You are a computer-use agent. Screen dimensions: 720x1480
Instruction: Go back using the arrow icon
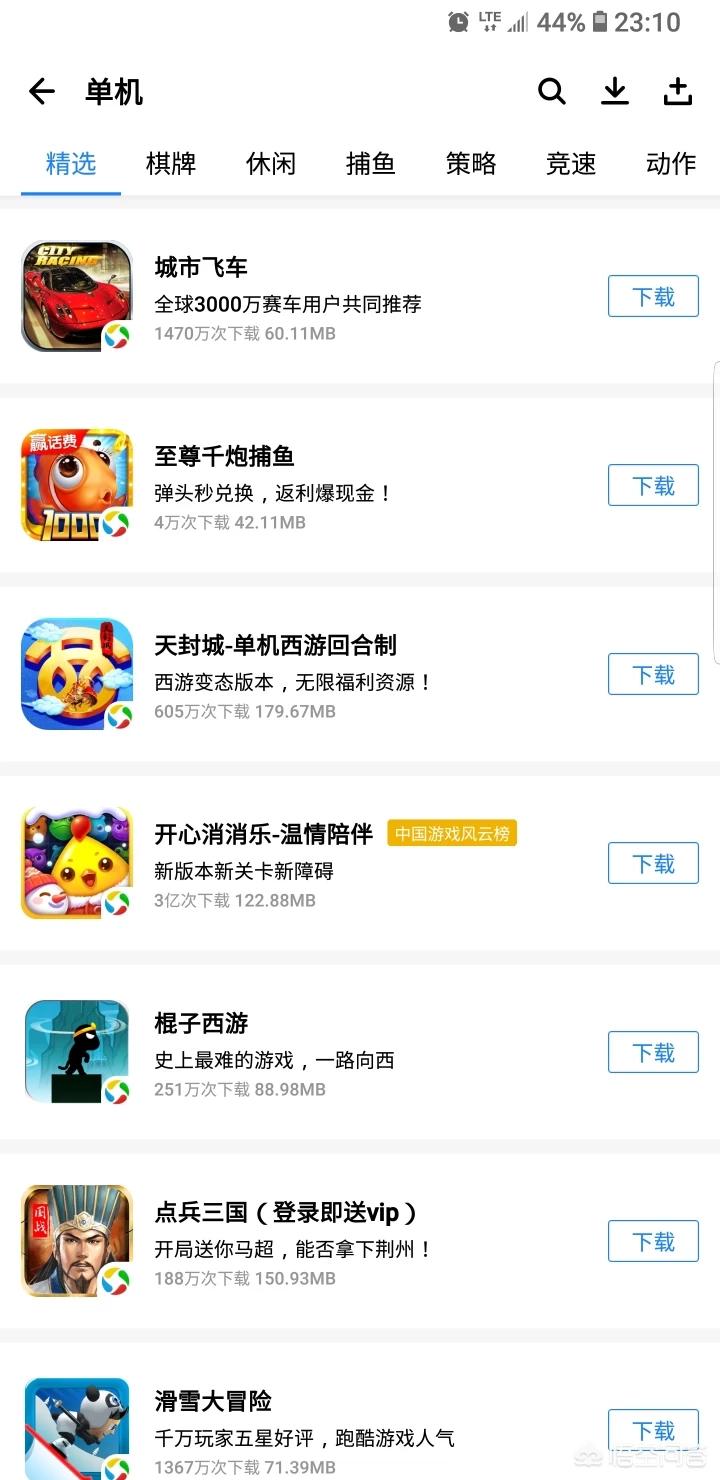pos(42,92)
